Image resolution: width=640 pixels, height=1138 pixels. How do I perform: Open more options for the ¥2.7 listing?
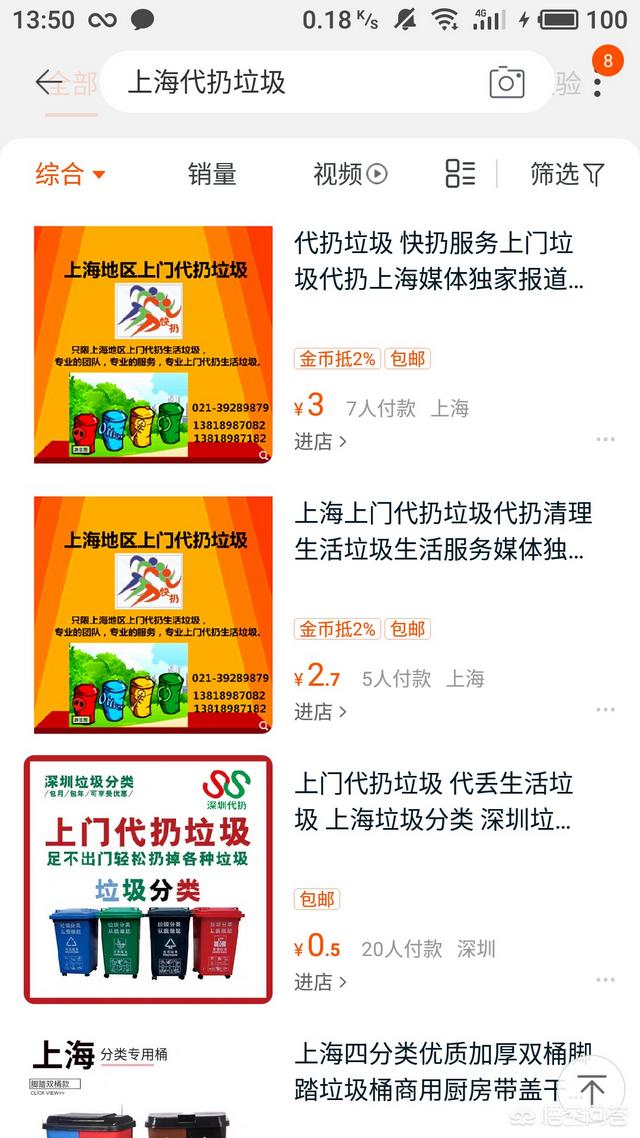605,709
